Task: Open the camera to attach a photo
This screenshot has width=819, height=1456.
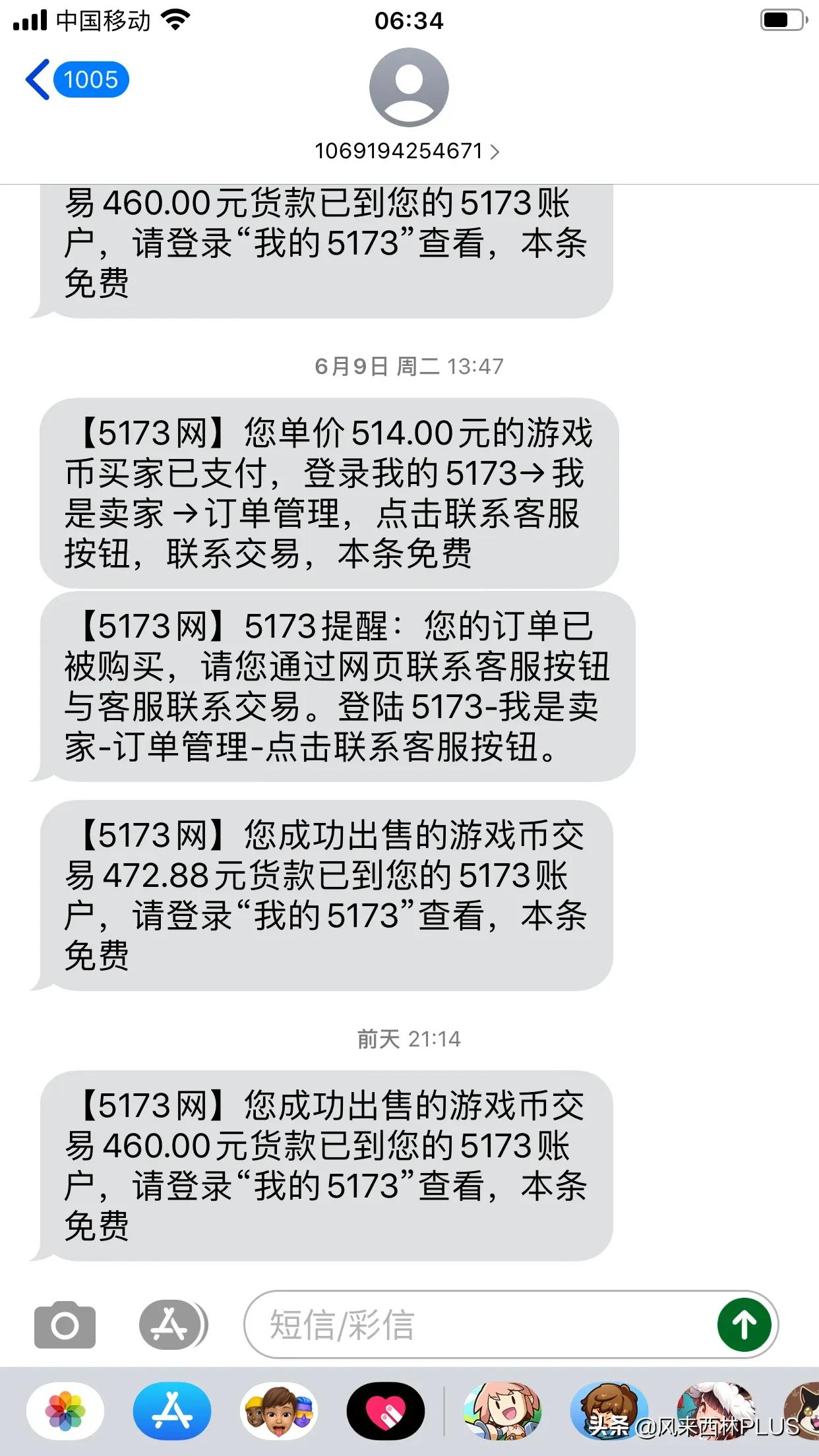Action: pyautogui.click(x=65, y=1325)
